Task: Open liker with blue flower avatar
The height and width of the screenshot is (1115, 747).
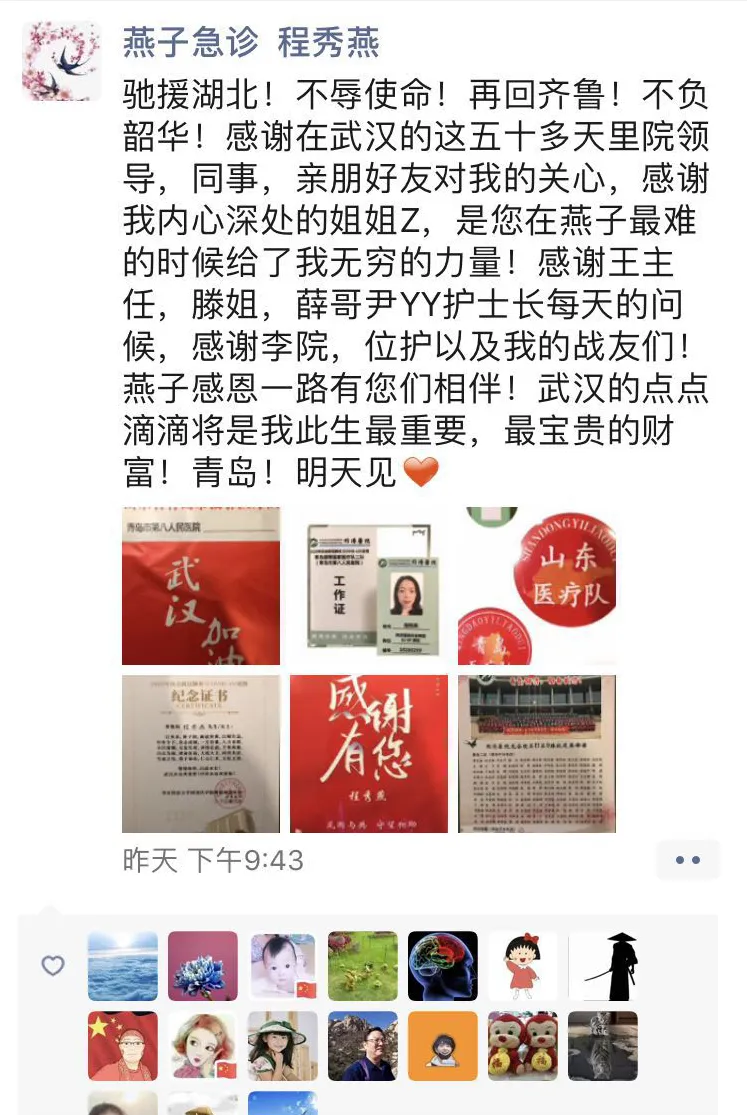Action: pyautogui.click(x=203, y=966)
